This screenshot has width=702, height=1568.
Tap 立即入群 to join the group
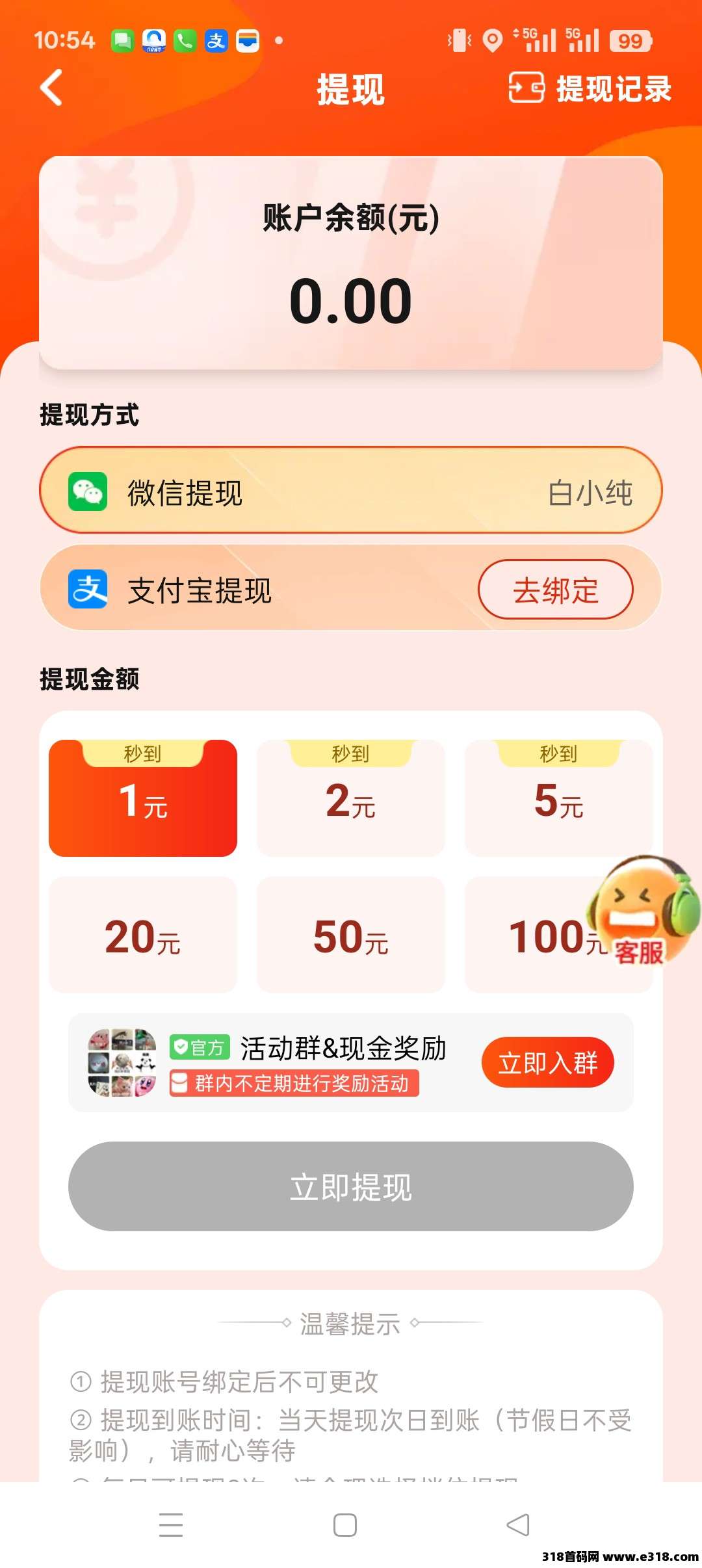(x=547, y=1062)
